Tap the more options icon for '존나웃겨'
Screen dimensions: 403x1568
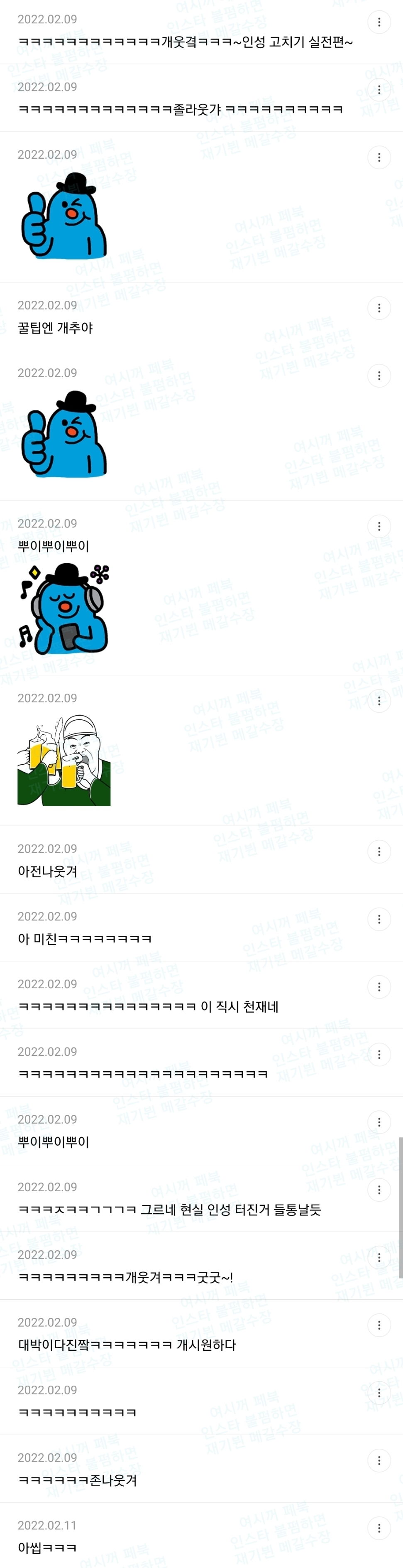pyautogui.click(x=379, y=1460)
